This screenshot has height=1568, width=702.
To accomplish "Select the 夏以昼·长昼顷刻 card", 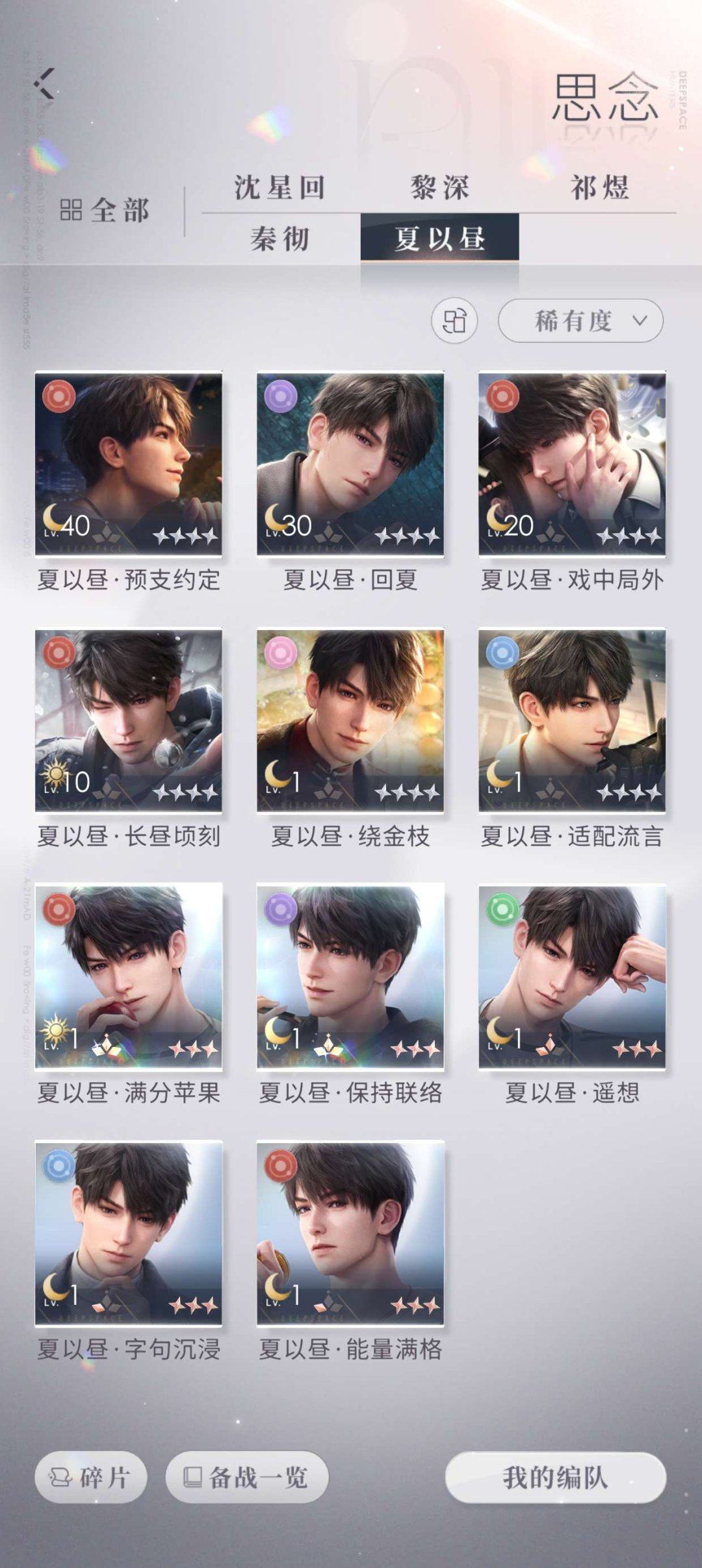I will click(129, 720).
